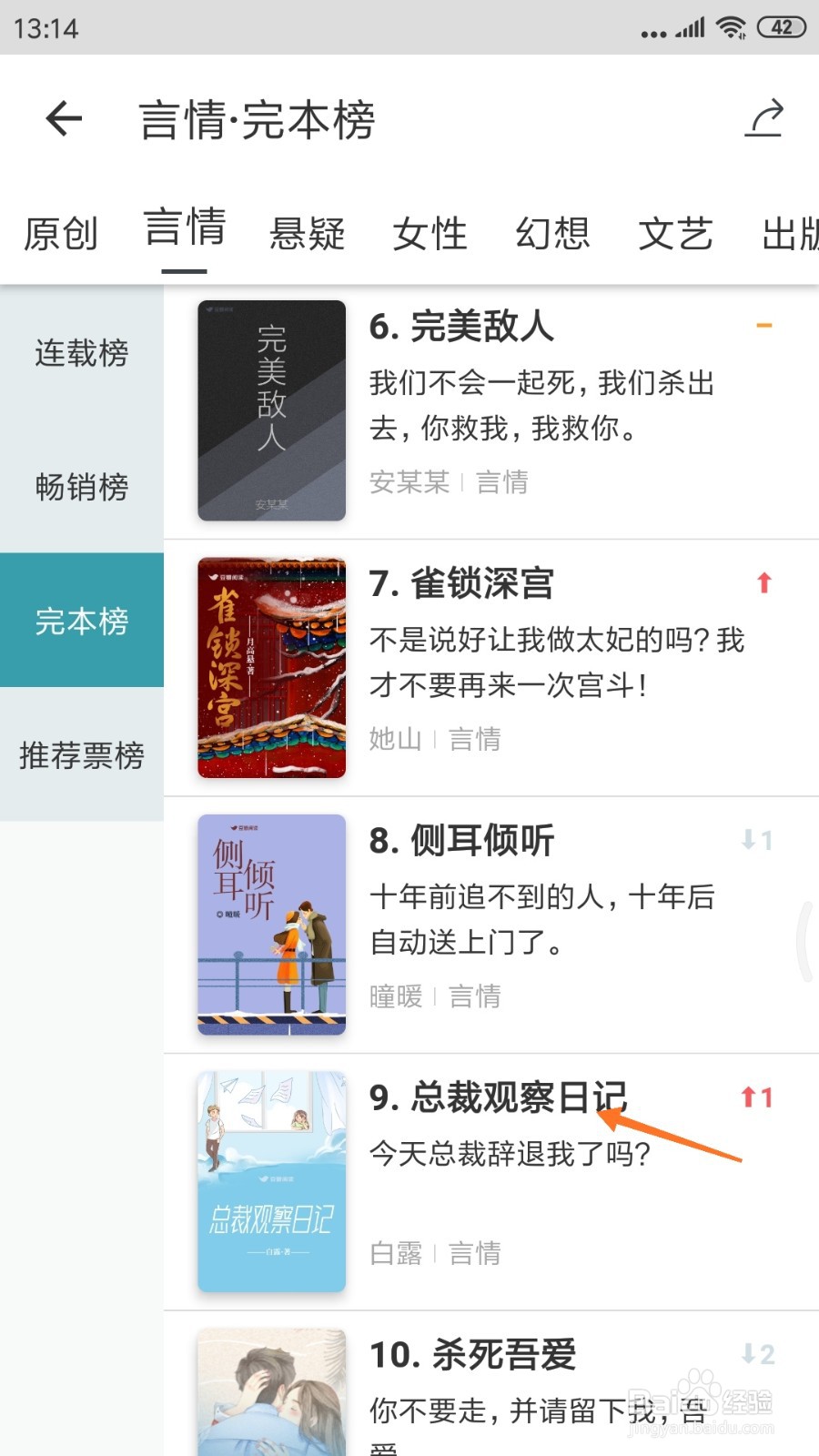Open the book 完美敌人

(491, 411)
